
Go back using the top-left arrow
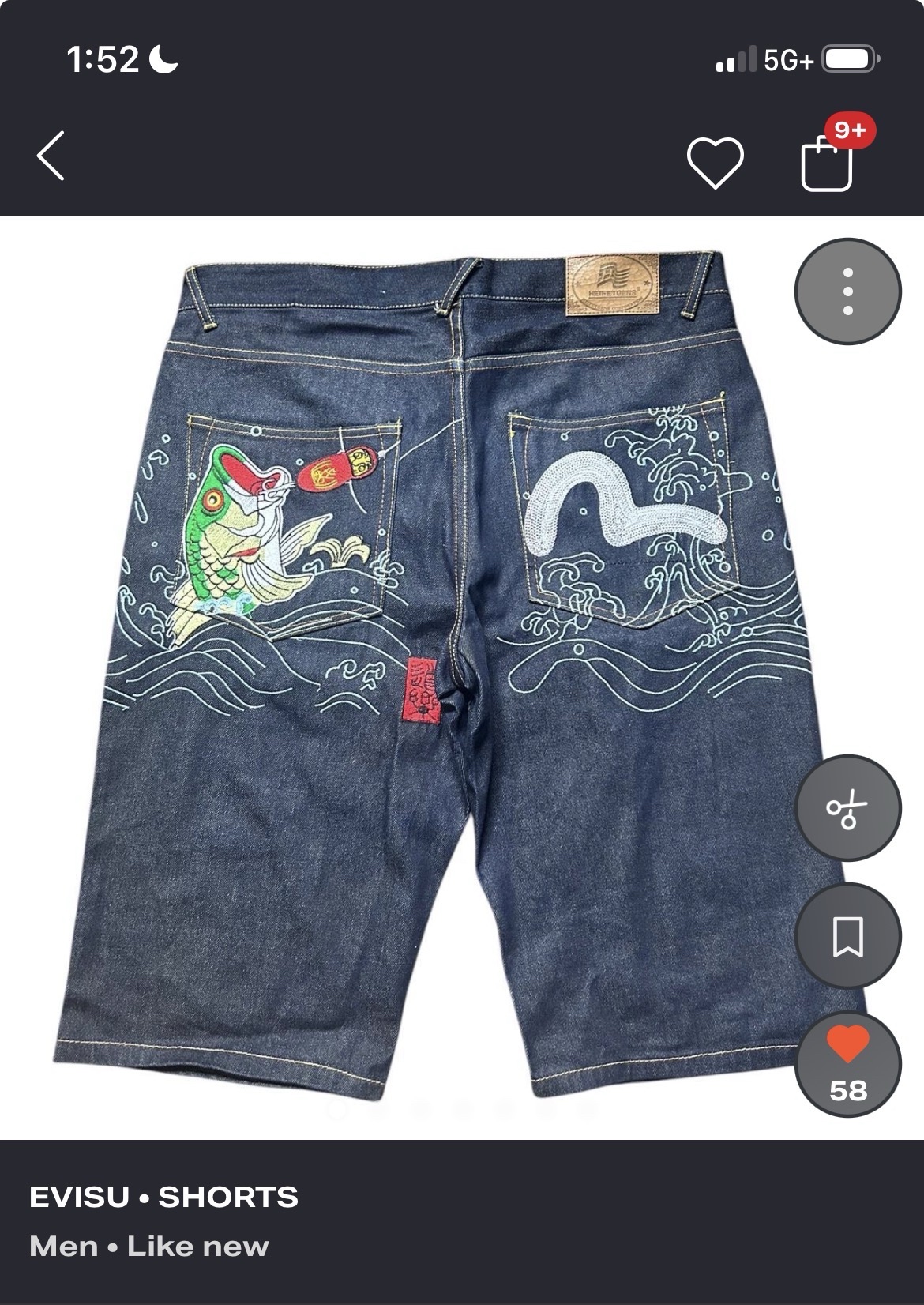(51, 156)
